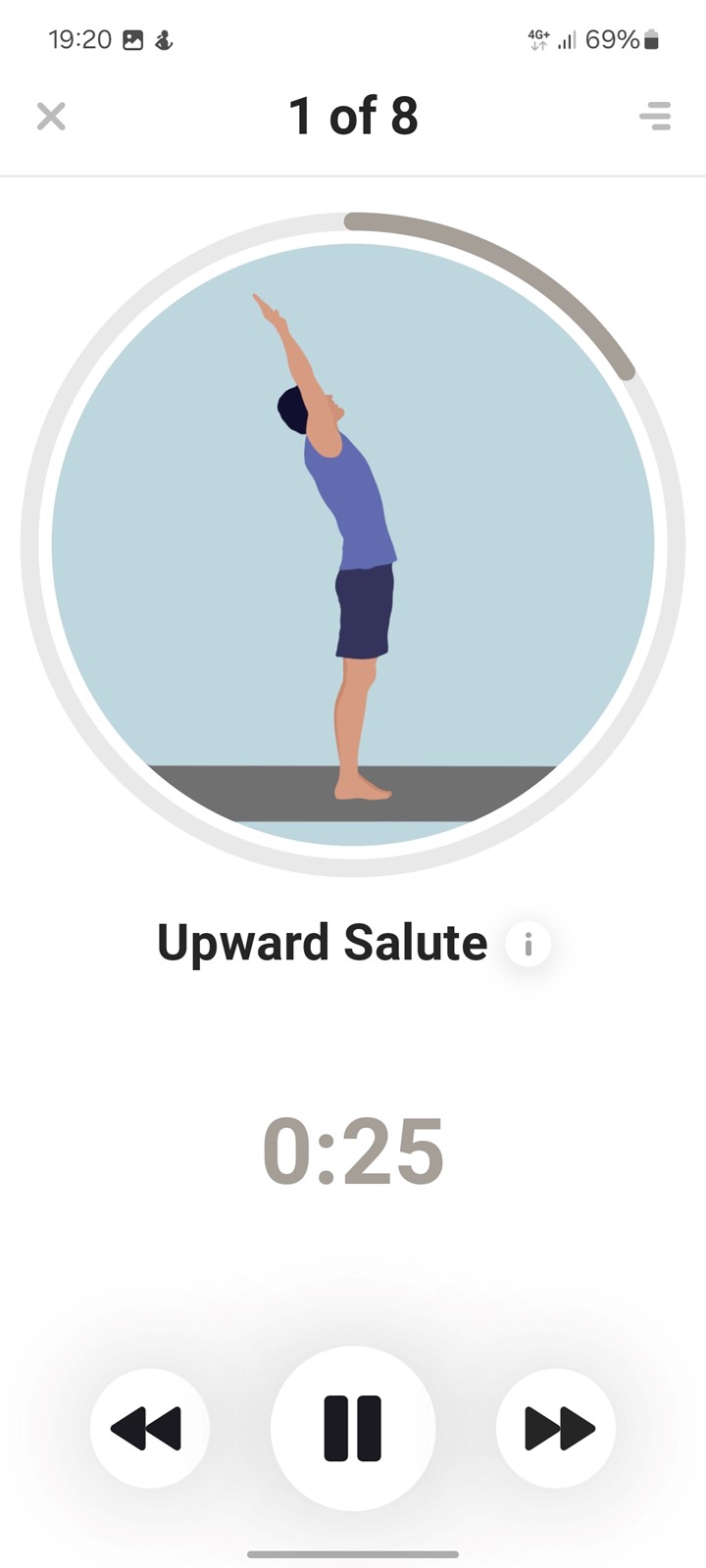
Task: Close the yoga session
Action: point(51,117)
